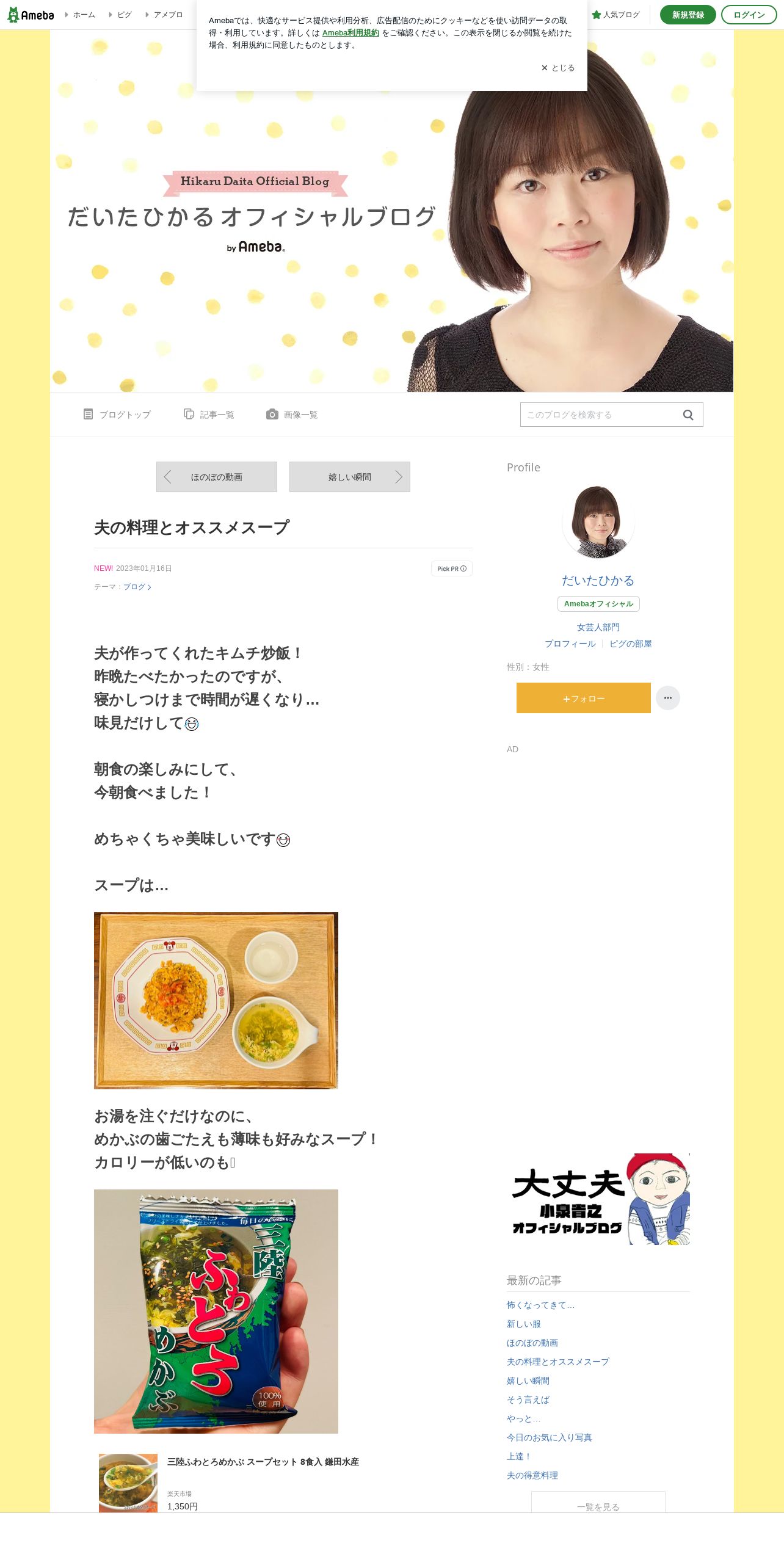Visit ピグの部屋
784x1568 pixels.
tap(631, 644)
